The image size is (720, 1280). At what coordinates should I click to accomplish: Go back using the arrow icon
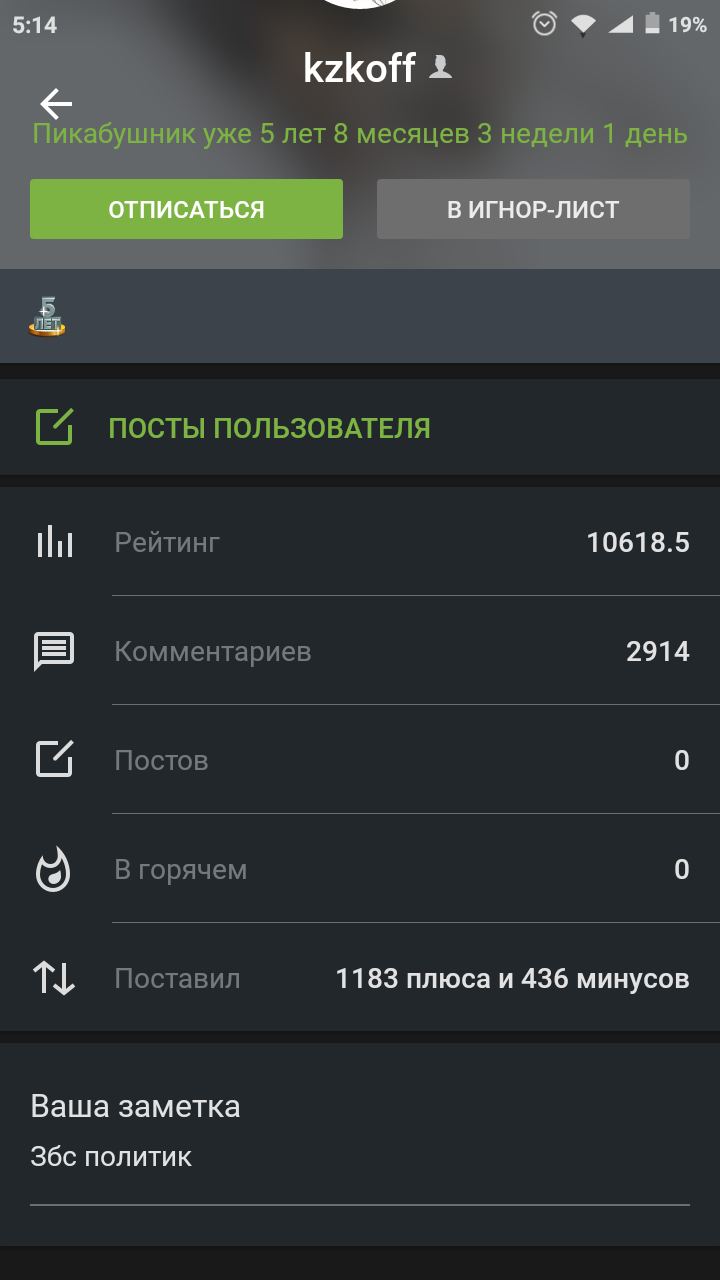tap(56, 103)
